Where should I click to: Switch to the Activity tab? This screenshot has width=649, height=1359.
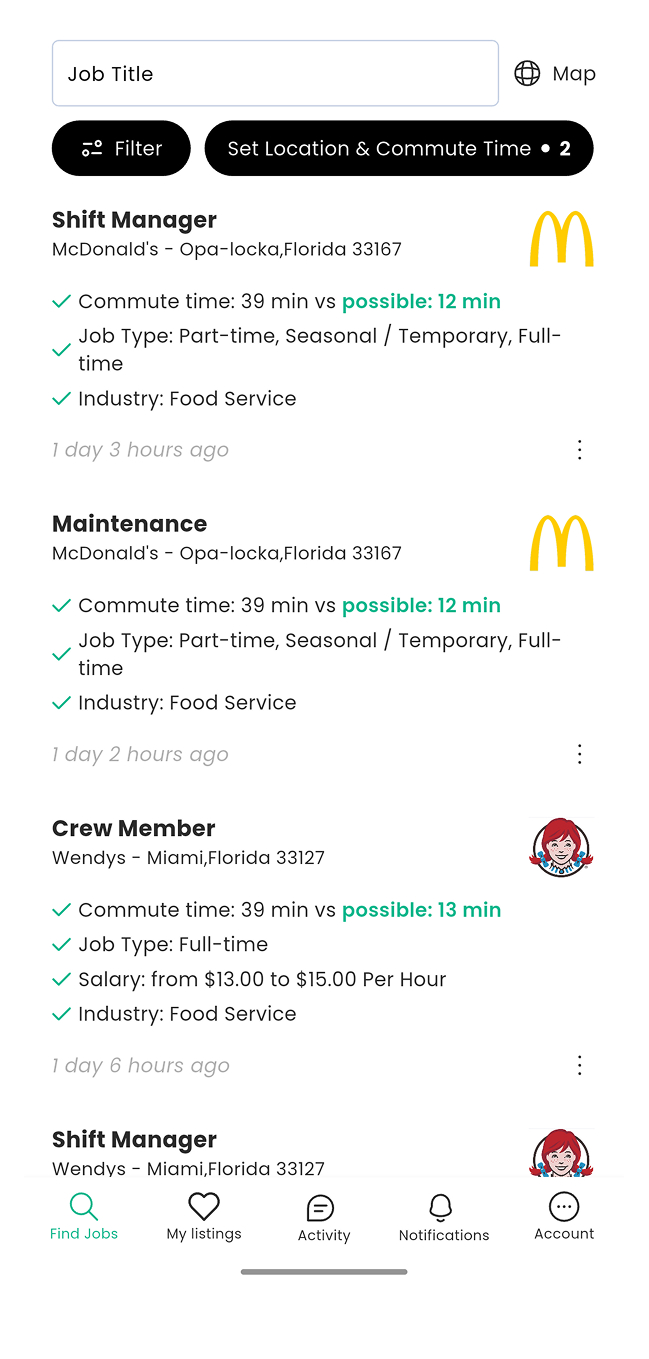[324, 1218]
